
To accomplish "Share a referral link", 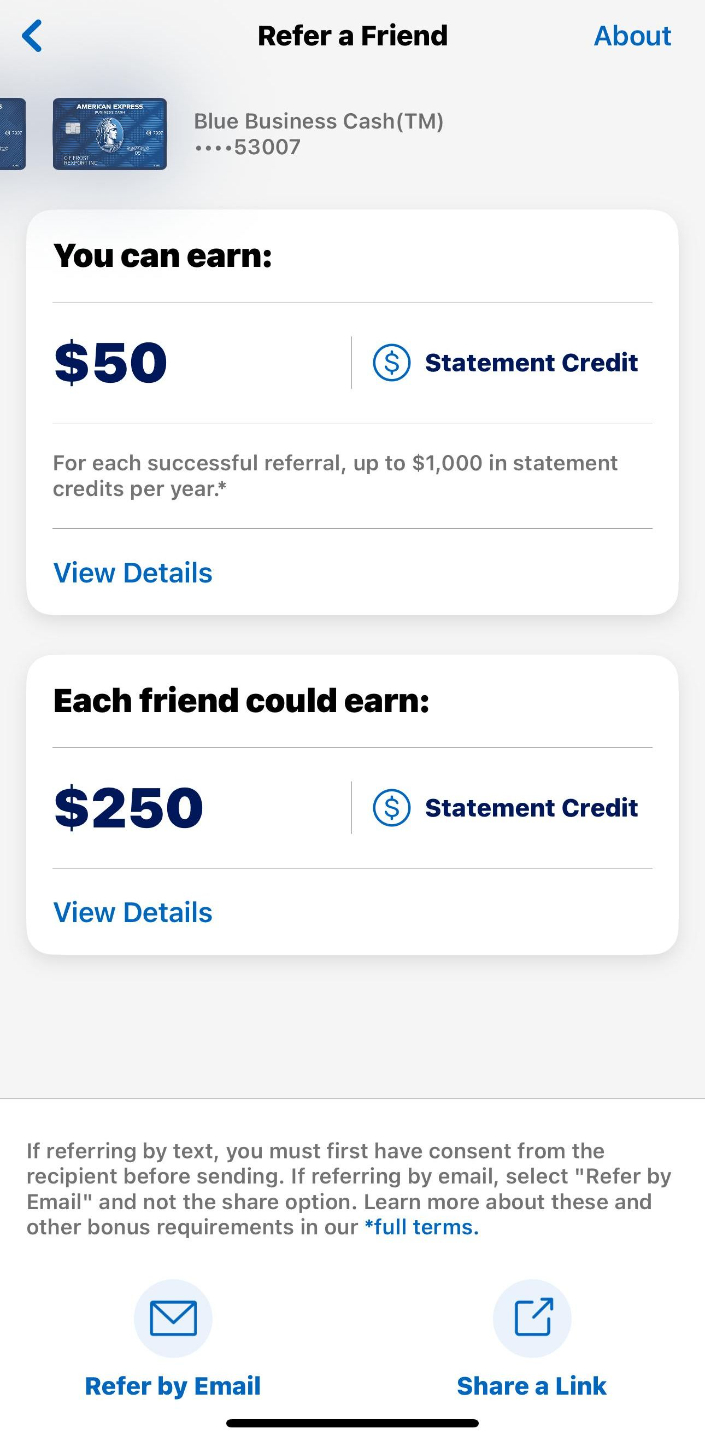I will click(x=532, y=1342).
